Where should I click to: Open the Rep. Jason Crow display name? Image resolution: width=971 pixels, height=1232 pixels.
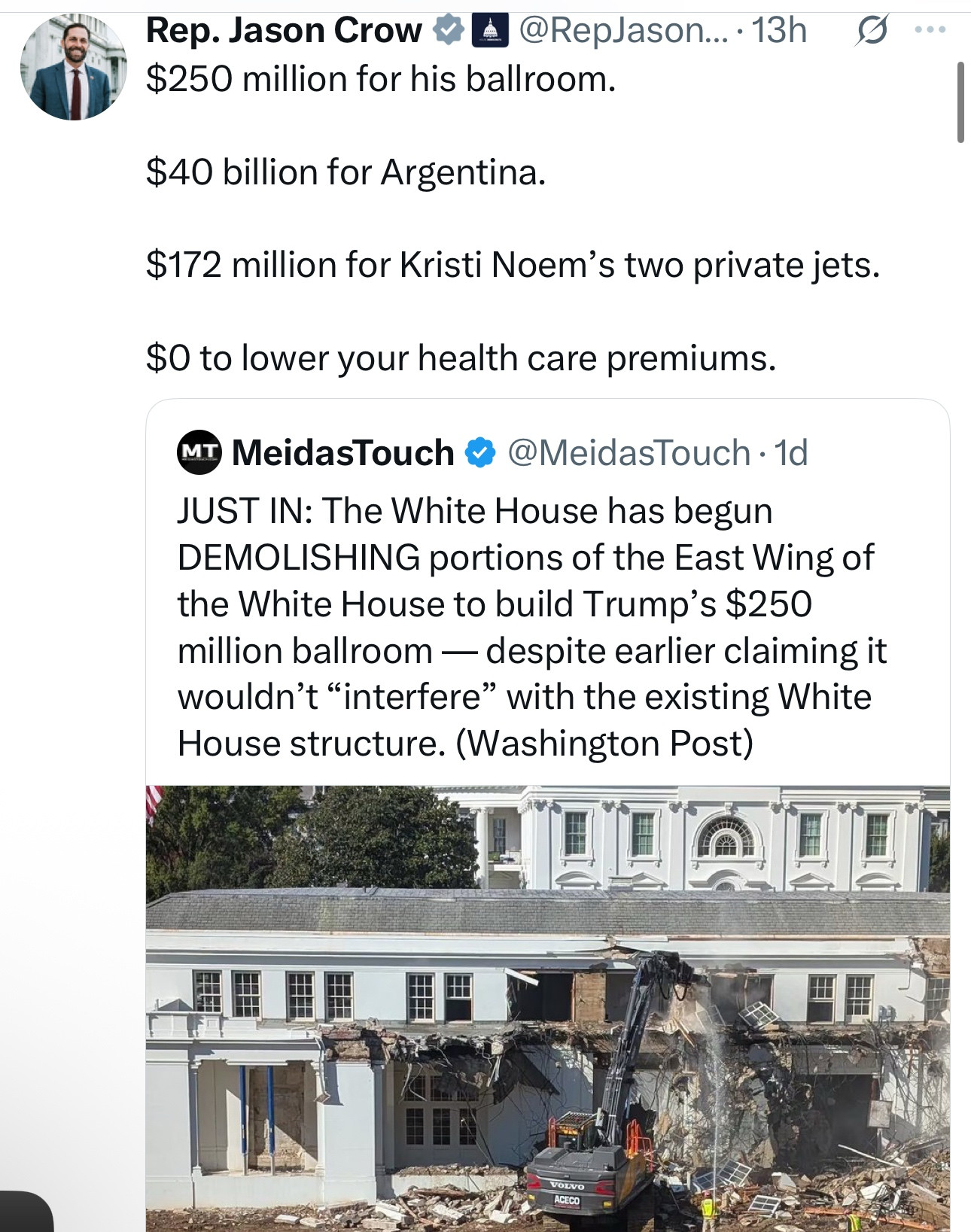tap(284, 31)
